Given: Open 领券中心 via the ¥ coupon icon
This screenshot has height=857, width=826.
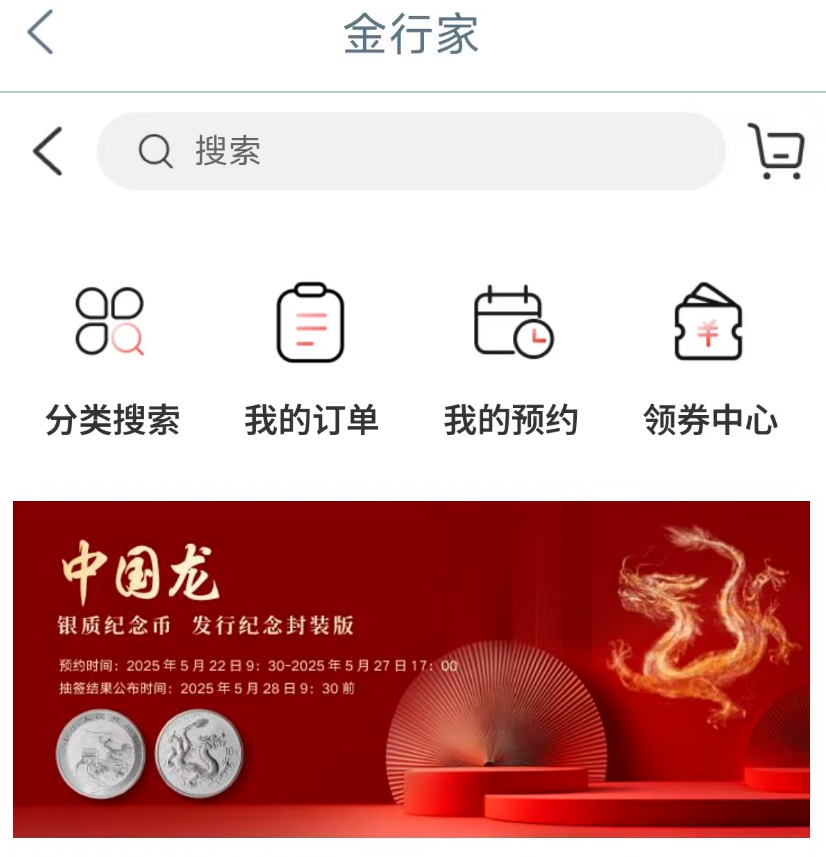Looking at the screenshot, I should pyautogui.click(x=710, y=322).
